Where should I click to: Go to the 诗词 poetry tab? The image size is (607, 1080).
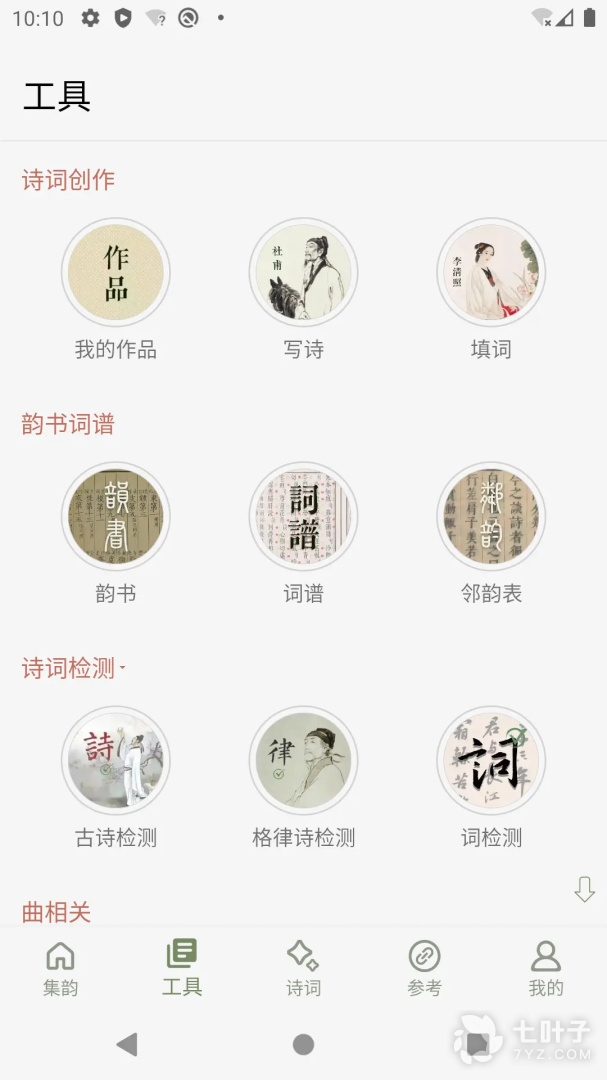(x=303, y=968)
